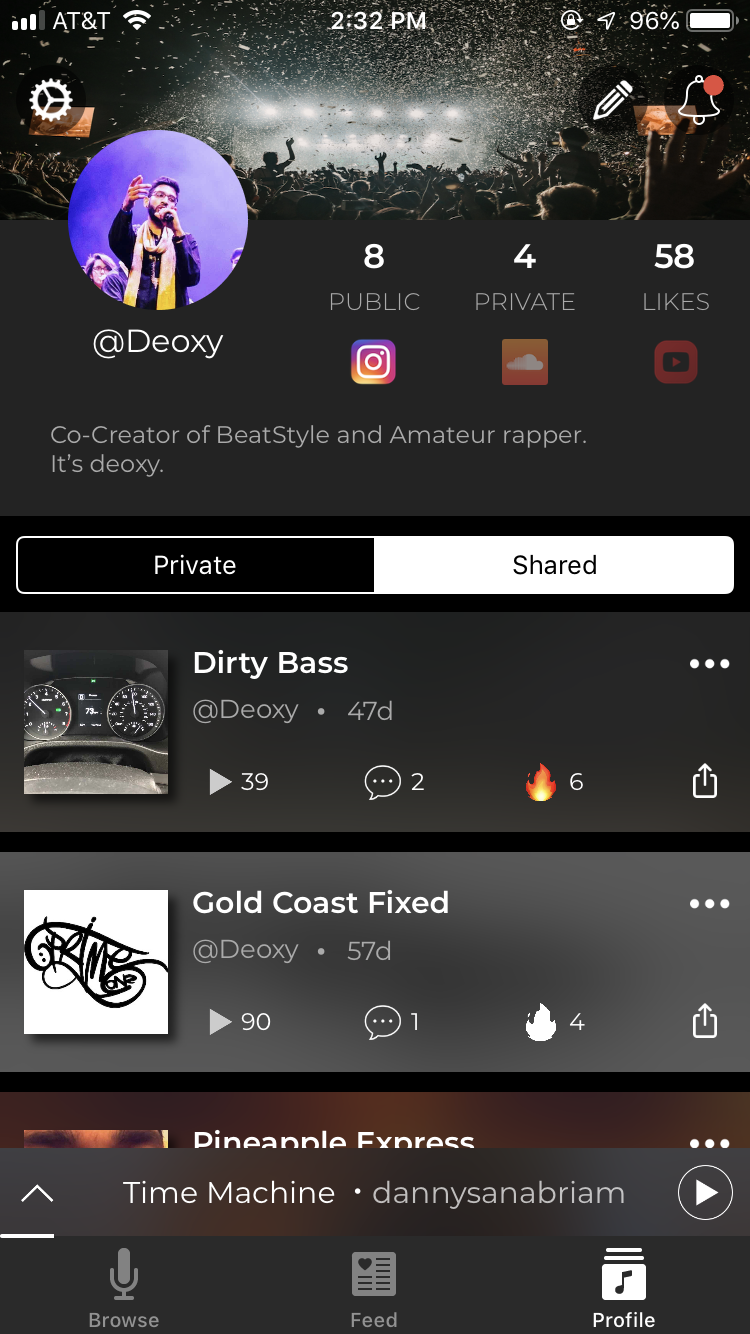Open the options menu for Dirty Bass
This screenshot has height=1334, width=750.
pos(709,663)
